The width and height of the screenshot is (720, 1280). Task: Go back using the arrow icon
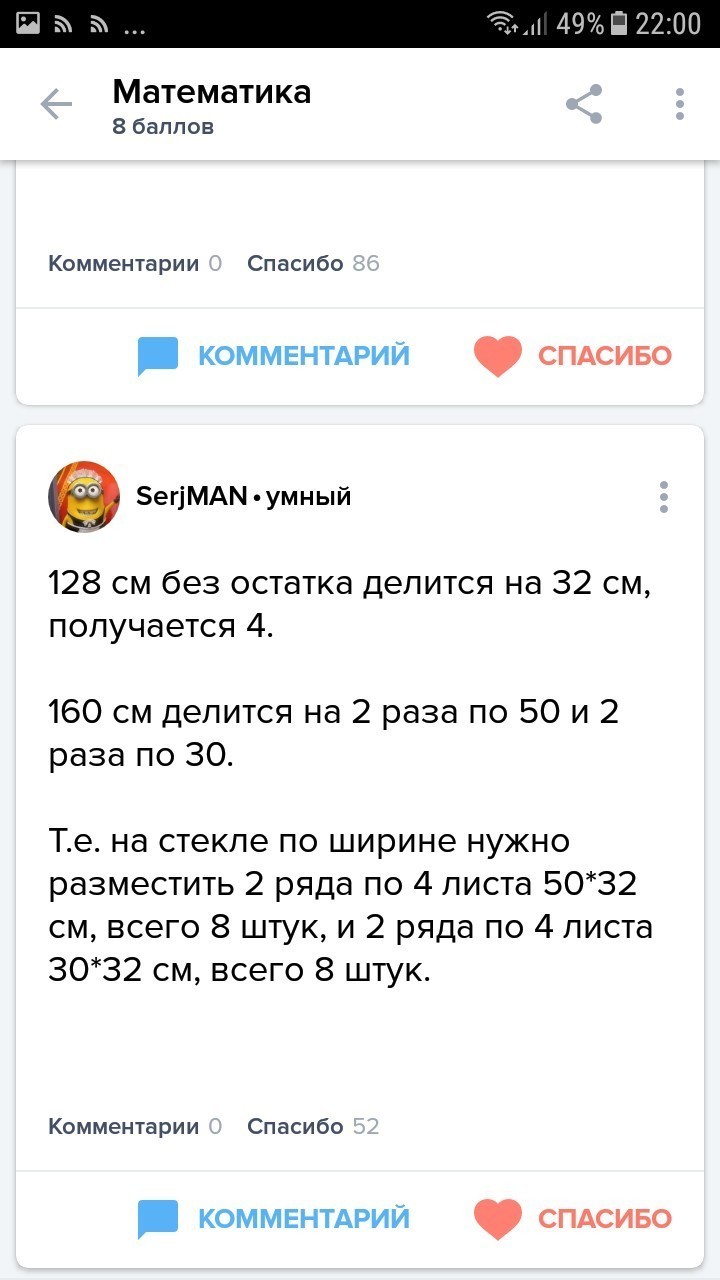[x=56, y=104]
